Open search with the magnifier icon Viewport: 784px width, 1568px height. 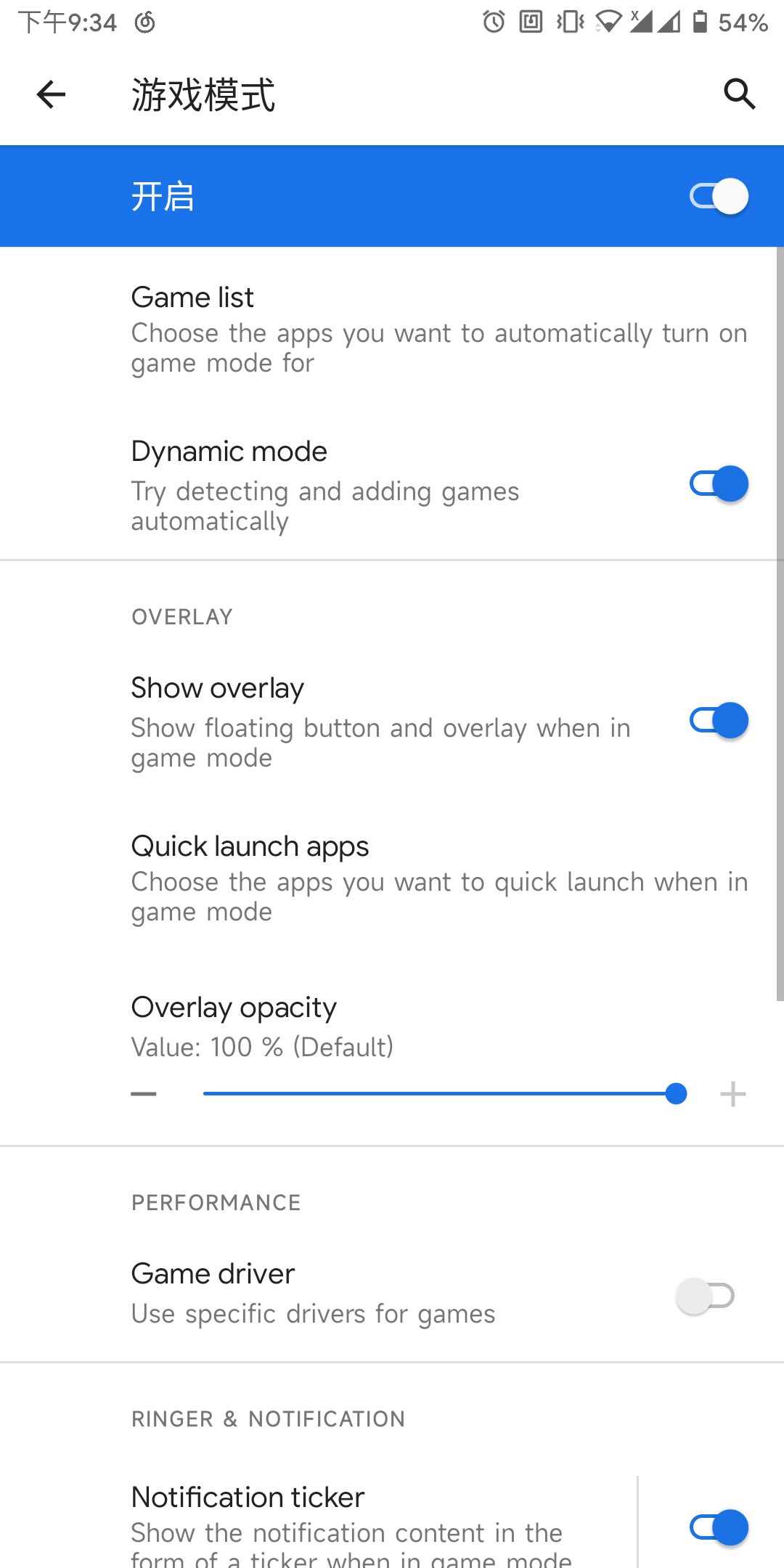(x=739, y=94)
